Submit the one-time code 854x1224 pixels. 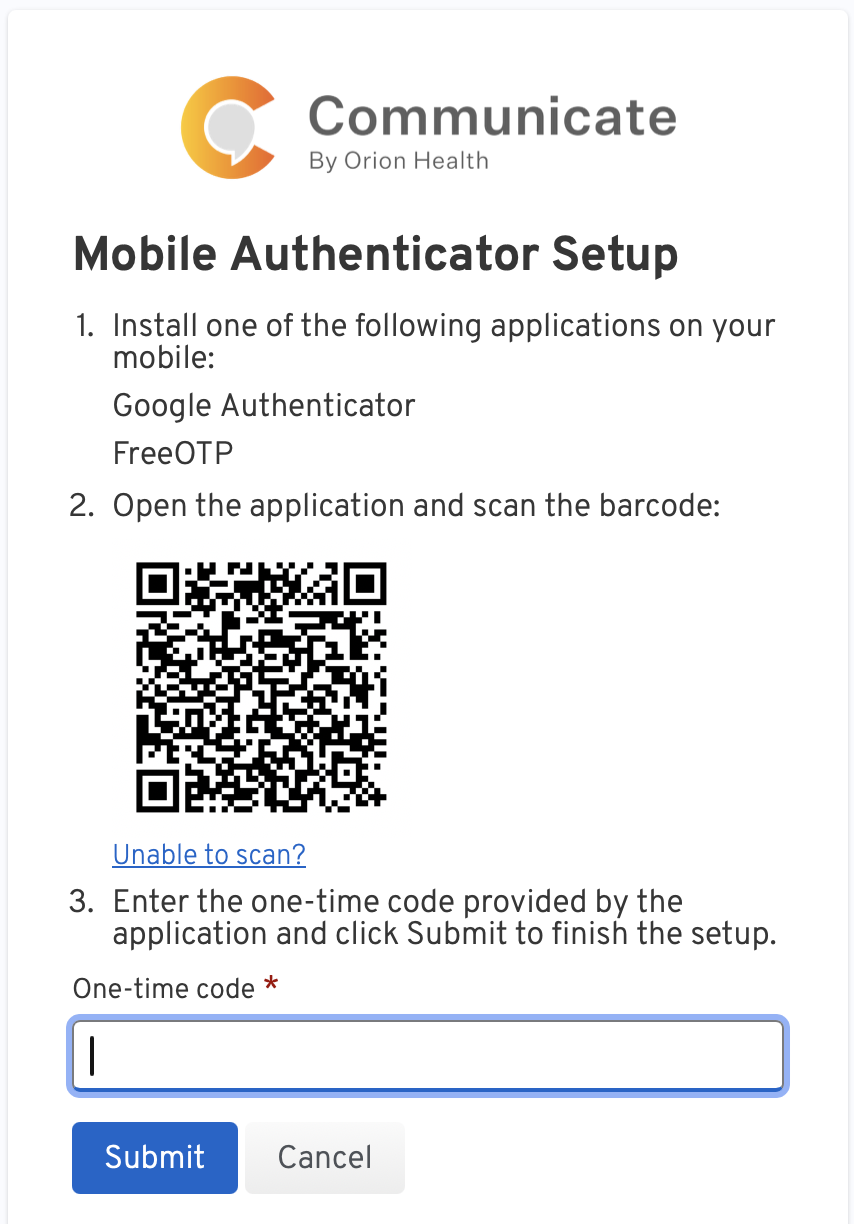click(155, 1157)
